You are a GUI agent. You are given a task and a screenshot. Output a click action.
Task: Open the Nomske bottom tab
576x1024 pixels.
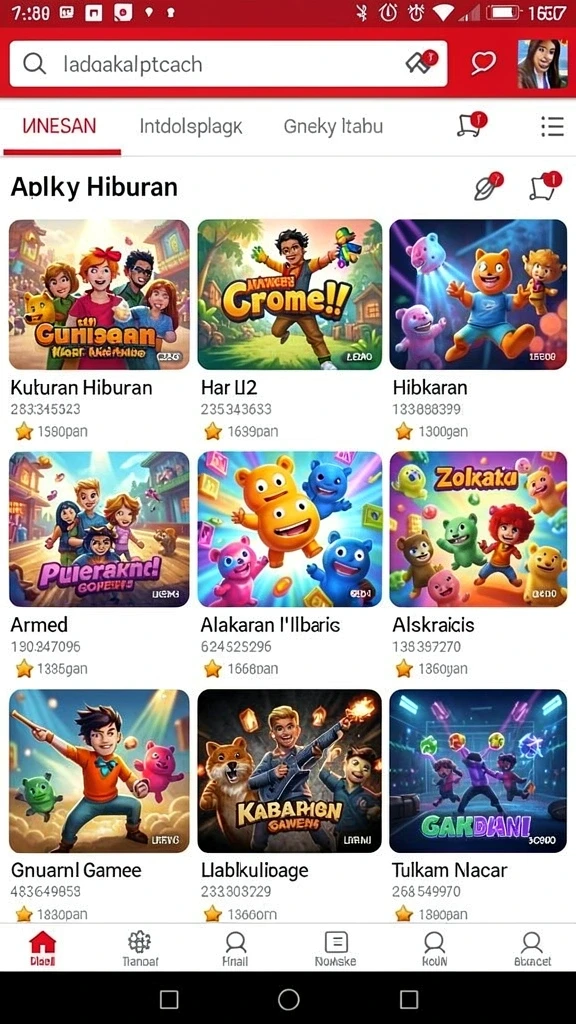335,948
